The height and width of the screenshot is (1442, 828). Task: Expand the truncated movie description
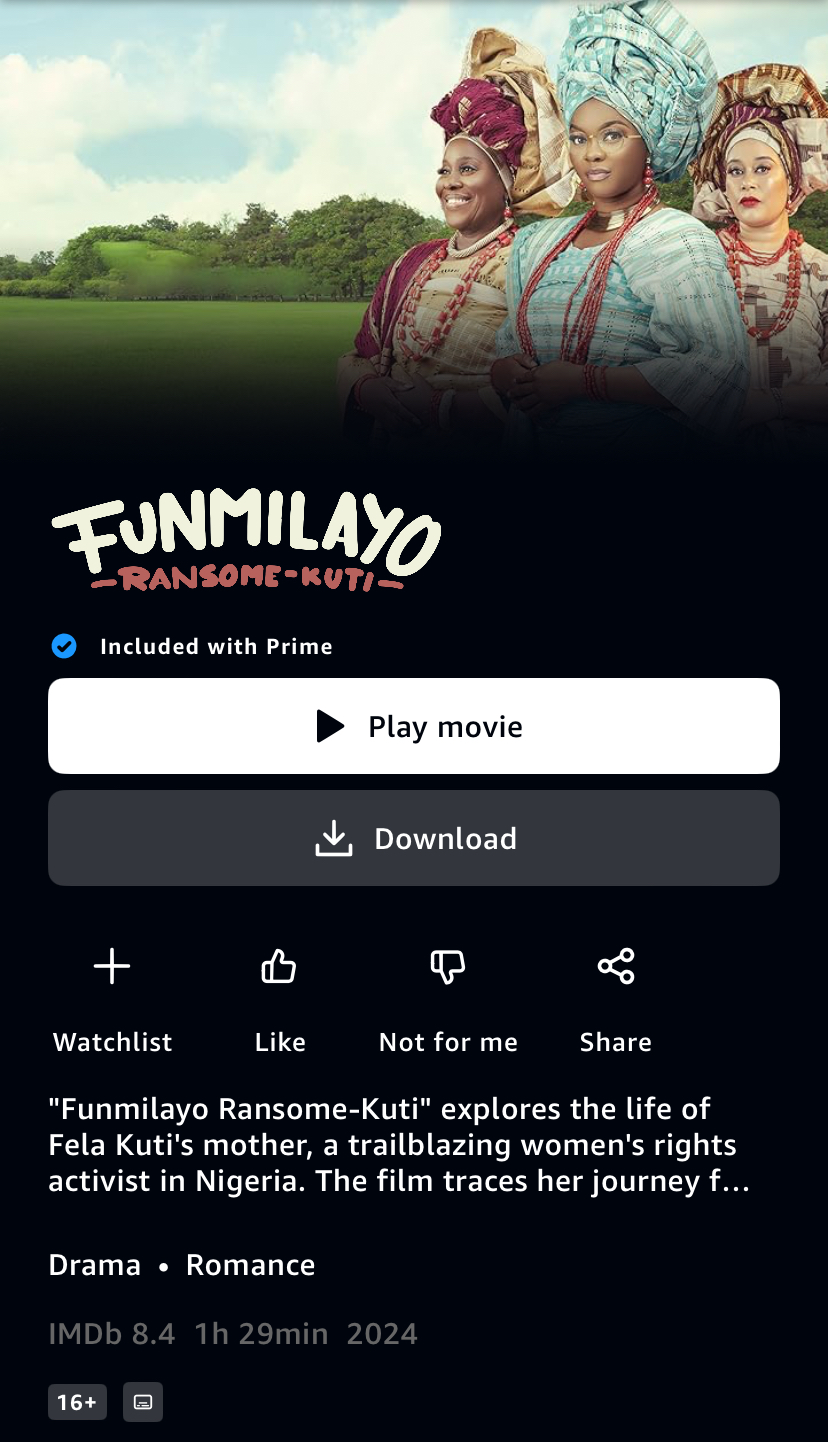click(400, 1146)
